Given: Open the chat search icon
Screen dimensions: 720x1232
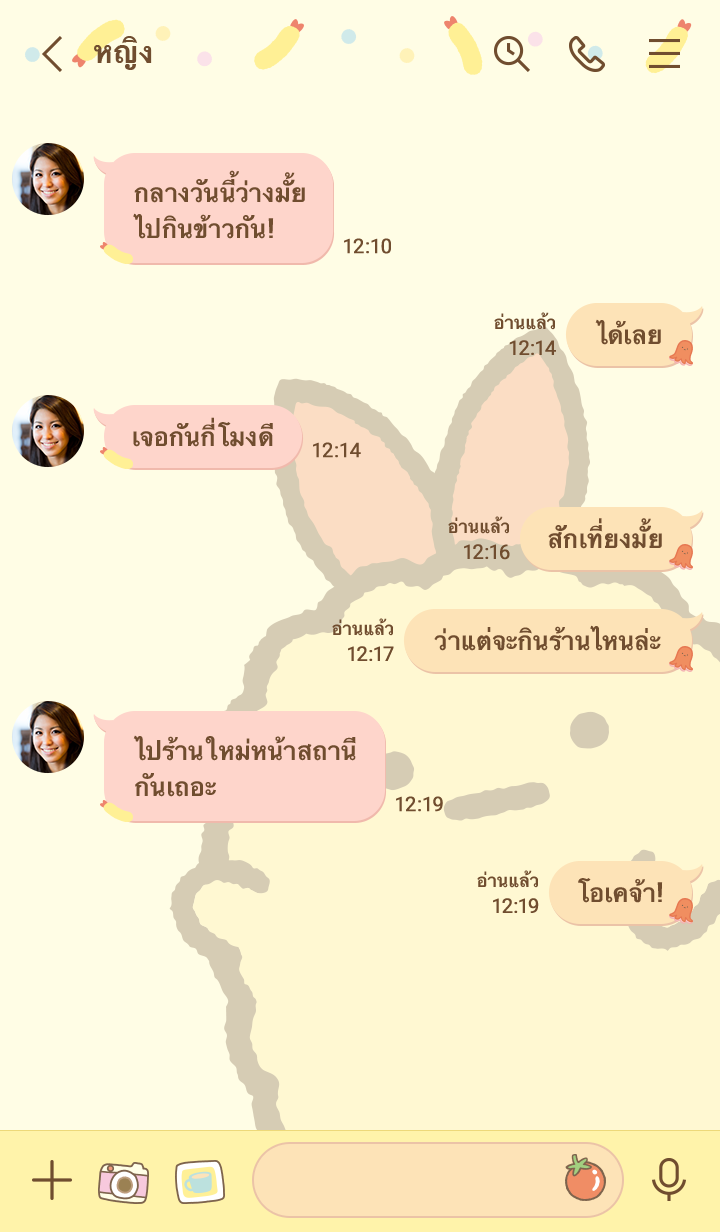Looking at the screenshot, I should 511,54.
